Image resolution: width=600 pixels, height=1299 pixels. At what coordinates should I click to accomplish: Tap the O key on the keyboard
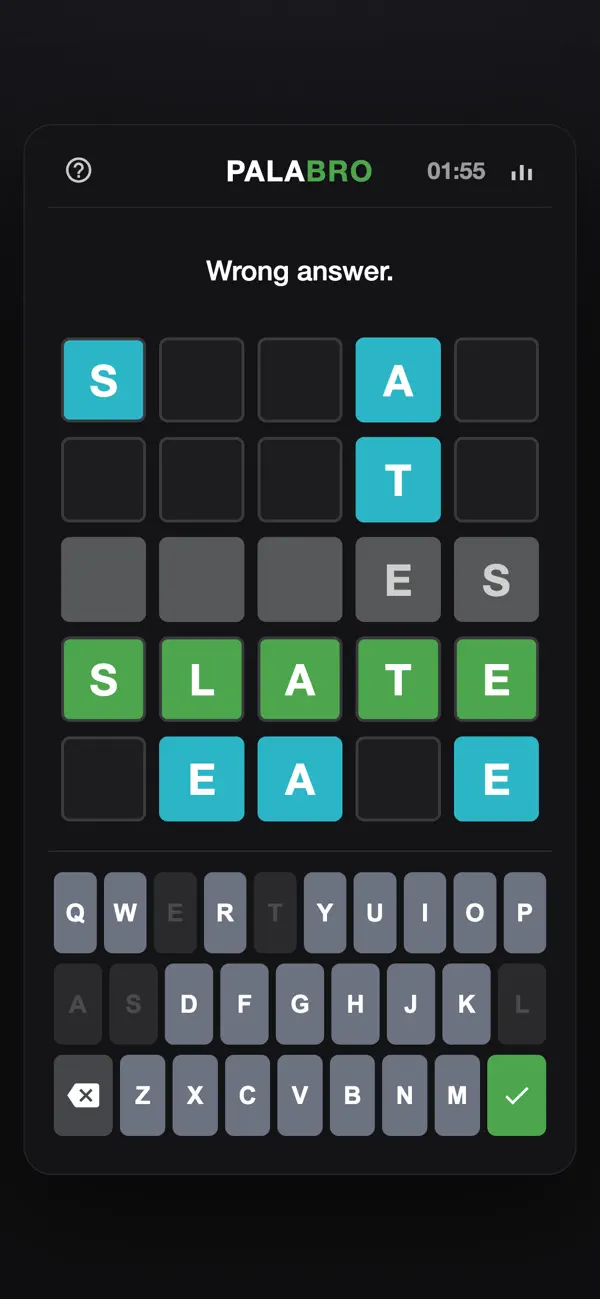coord(475,912)
